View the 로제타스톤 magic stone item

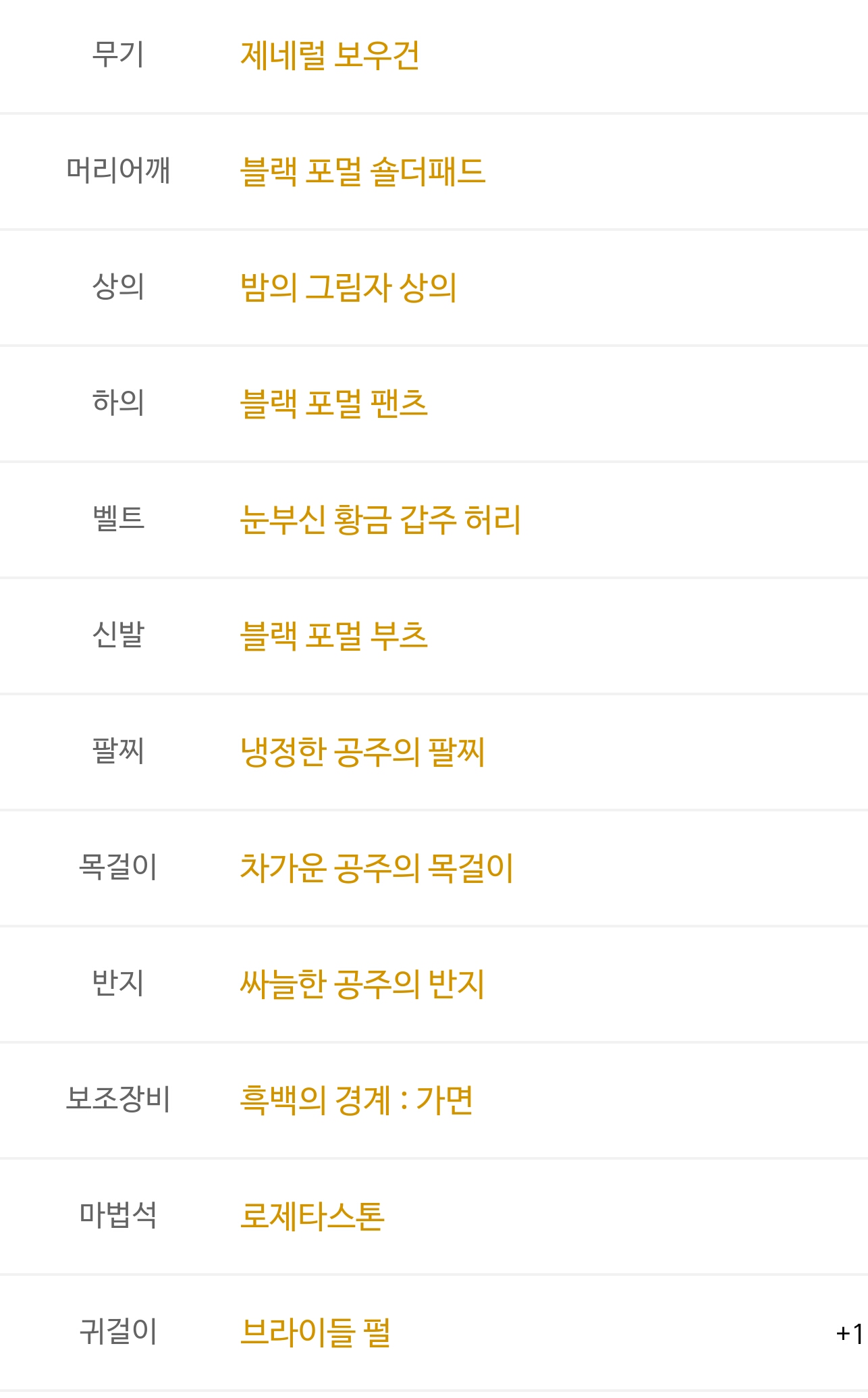click(x=434, y=1216)
